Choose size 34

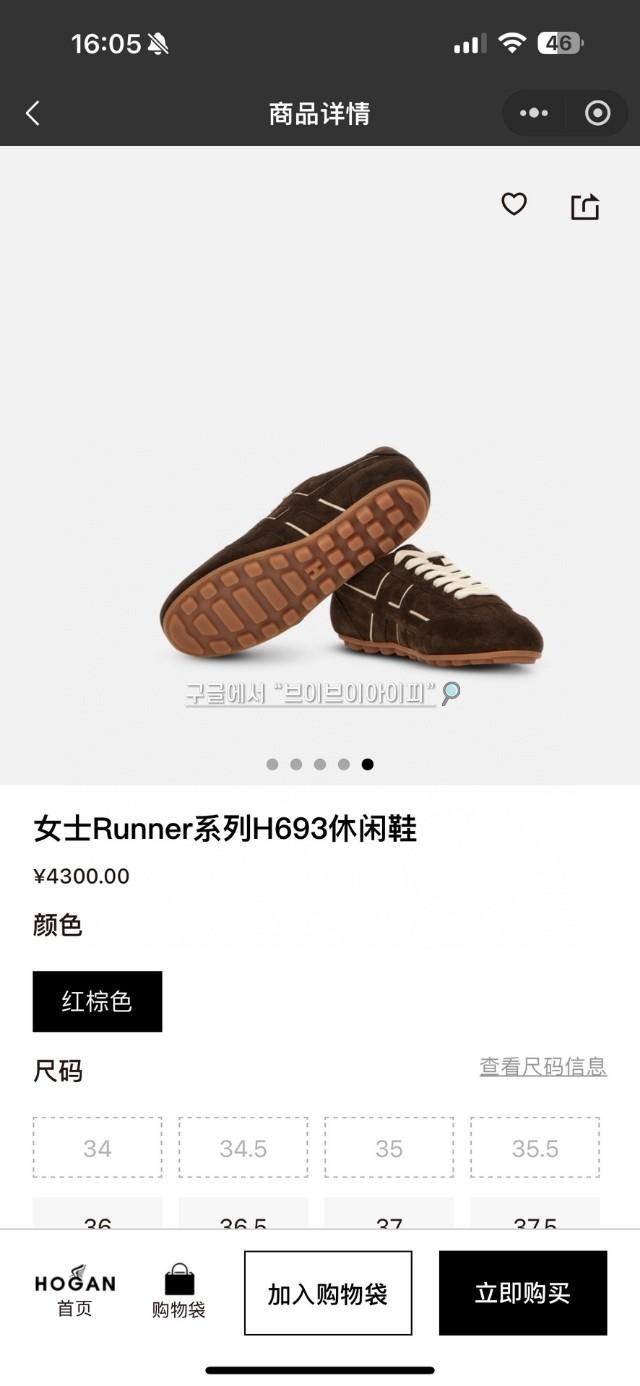[97, 1148]
